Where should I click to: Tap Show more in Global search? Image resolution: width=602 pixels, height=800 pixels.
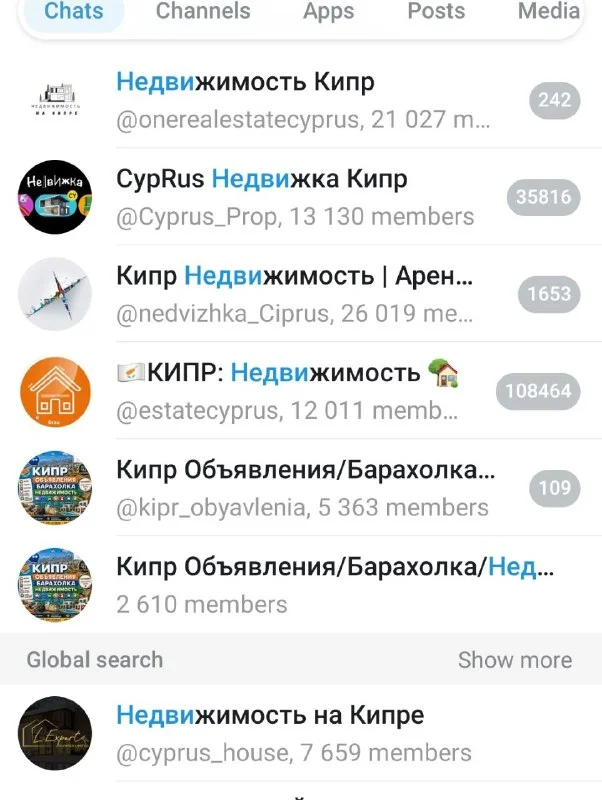[x=515, y=660]
